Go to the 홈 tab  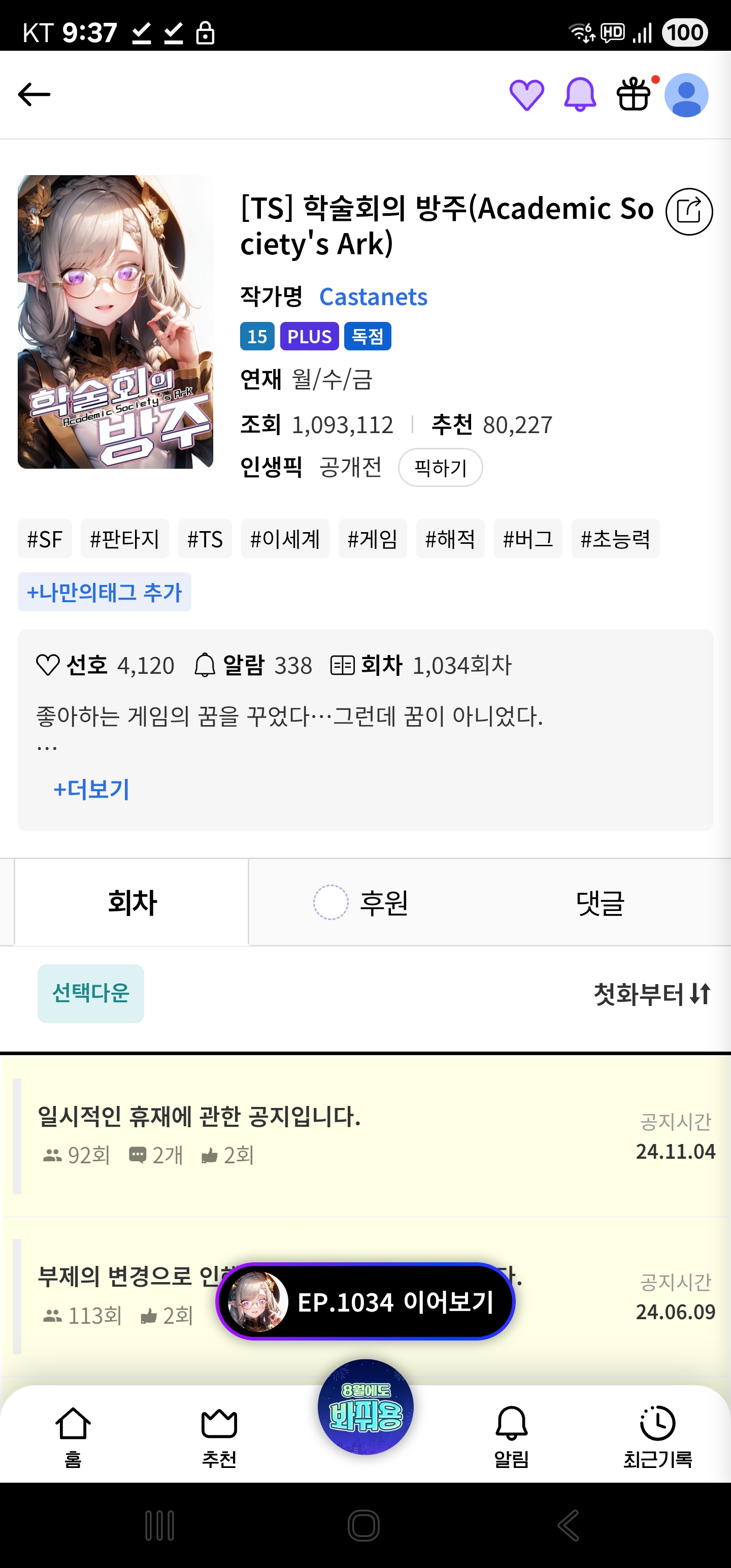(x=73, y=1436)
